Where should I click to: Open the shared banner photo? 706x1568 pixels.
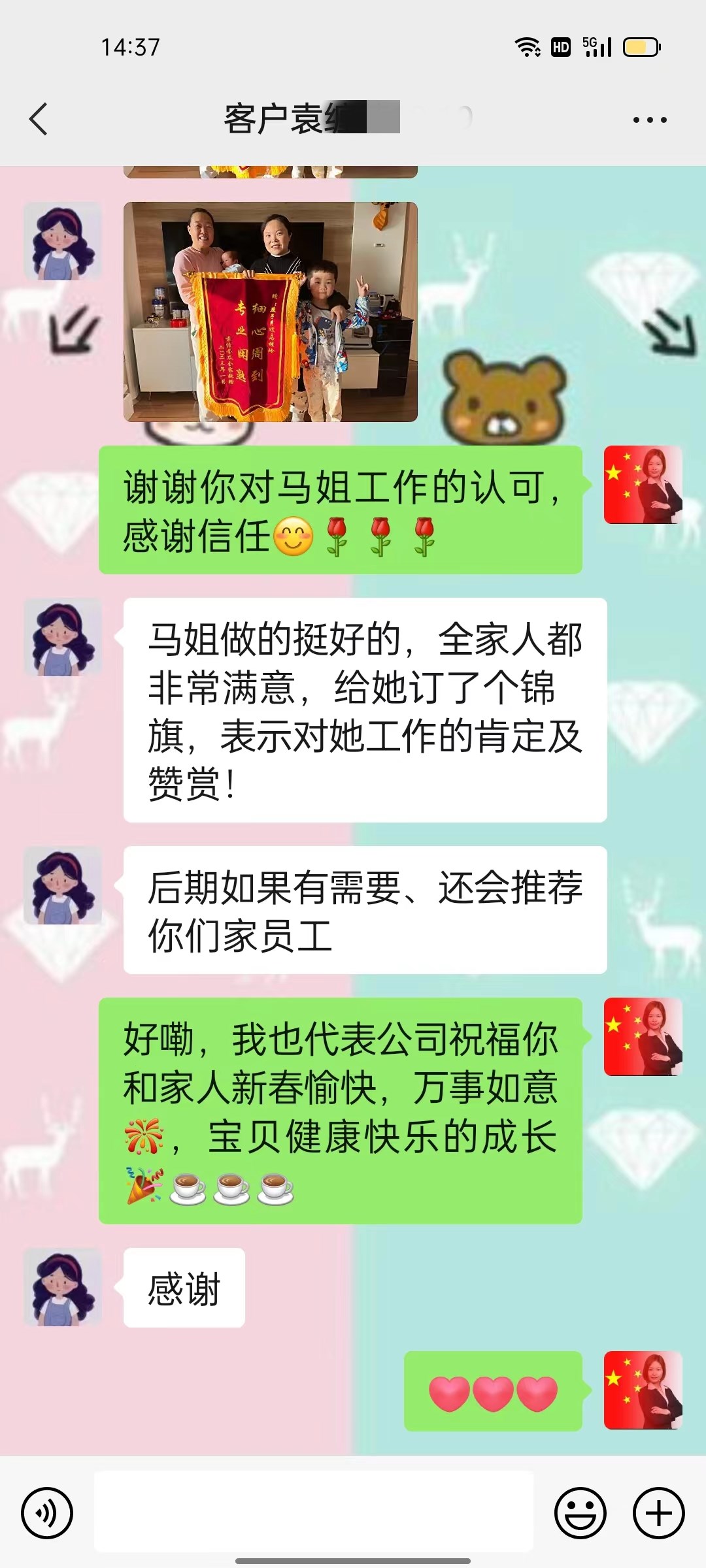tap(270, 312)
